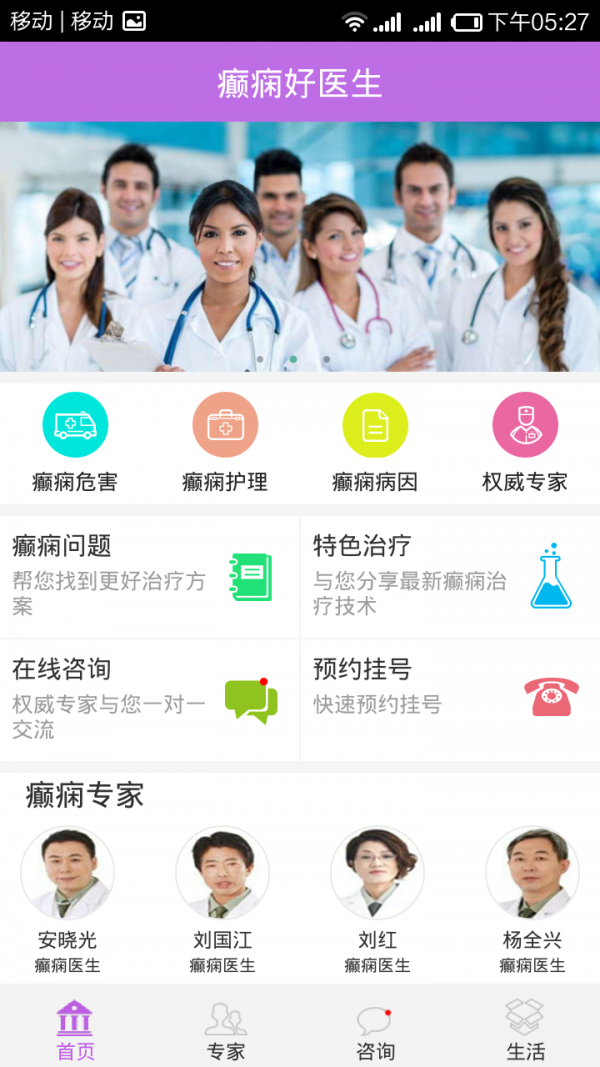Switch to the 专家 tab
Viewport: 600px width, 1067px height.
coord(225,1030)
